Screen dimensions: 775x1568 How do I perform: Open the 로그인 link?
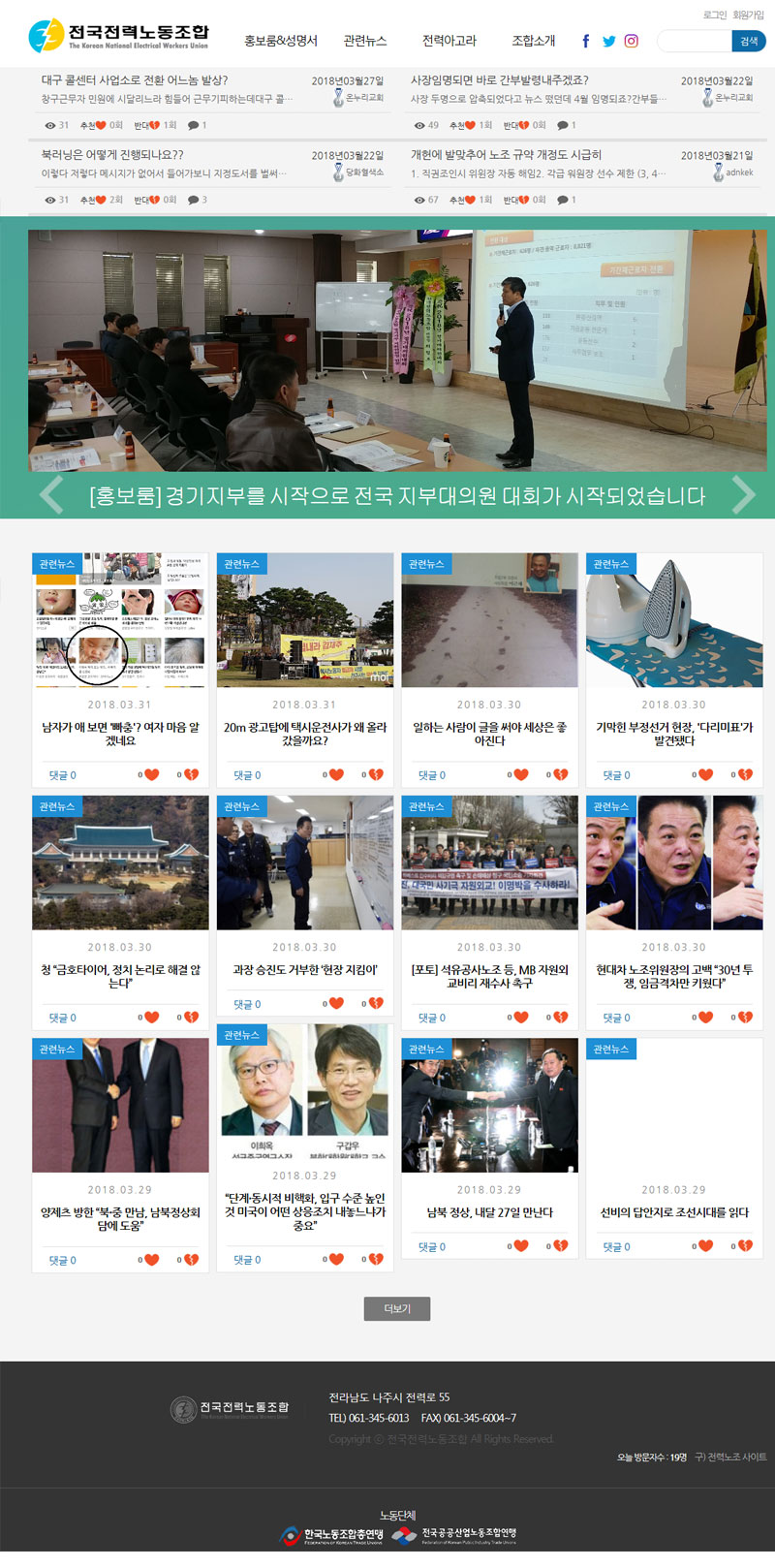[x=715, y=15]
